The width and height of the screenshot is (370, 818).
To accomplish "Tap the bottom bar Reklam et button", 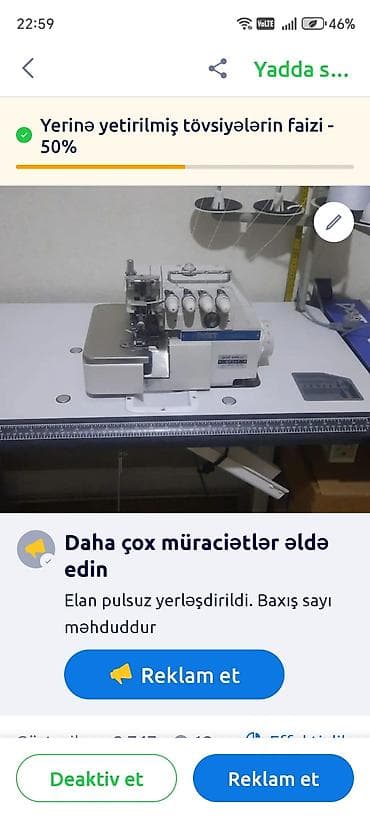I will [x=273, y=779].
